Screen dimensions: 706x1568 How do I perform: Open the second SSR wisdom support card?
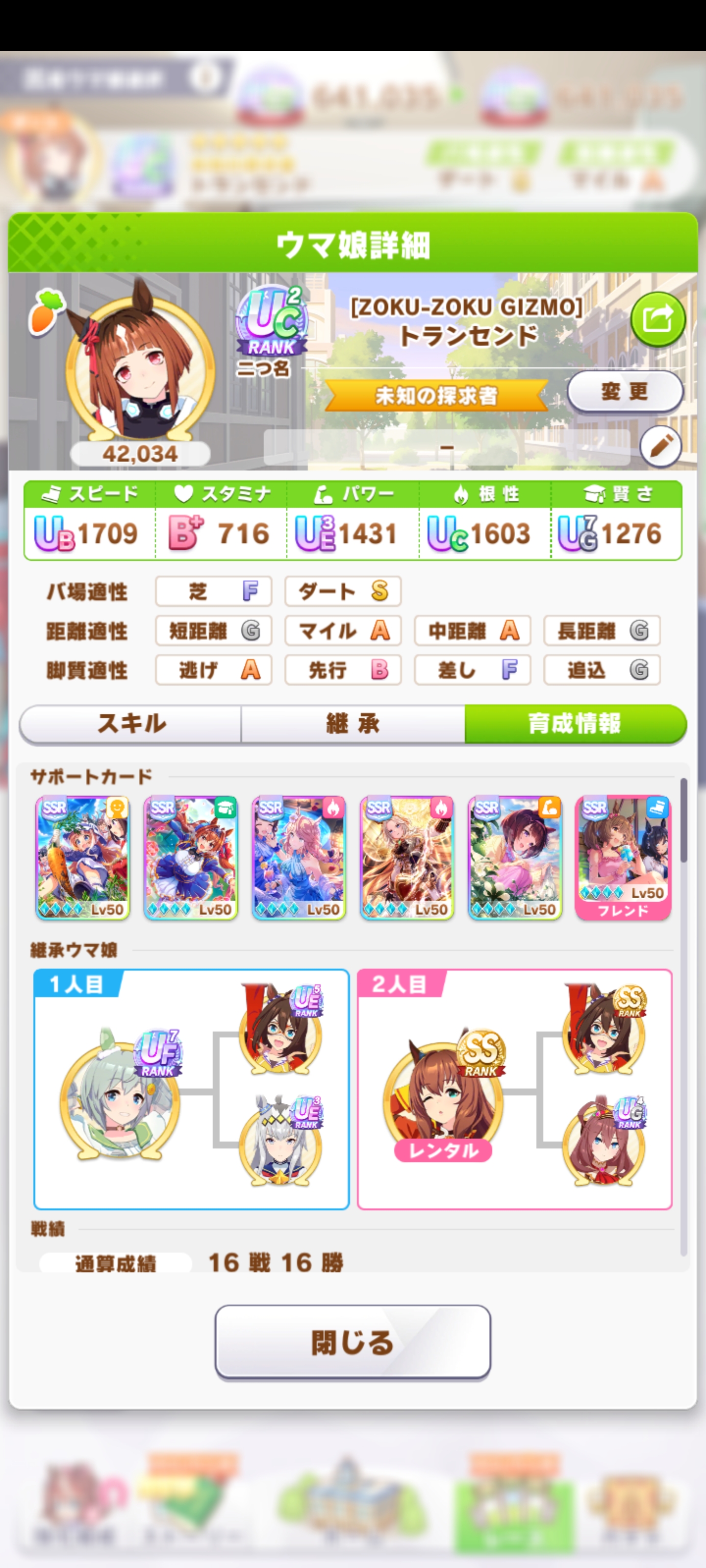pos(191,857)
